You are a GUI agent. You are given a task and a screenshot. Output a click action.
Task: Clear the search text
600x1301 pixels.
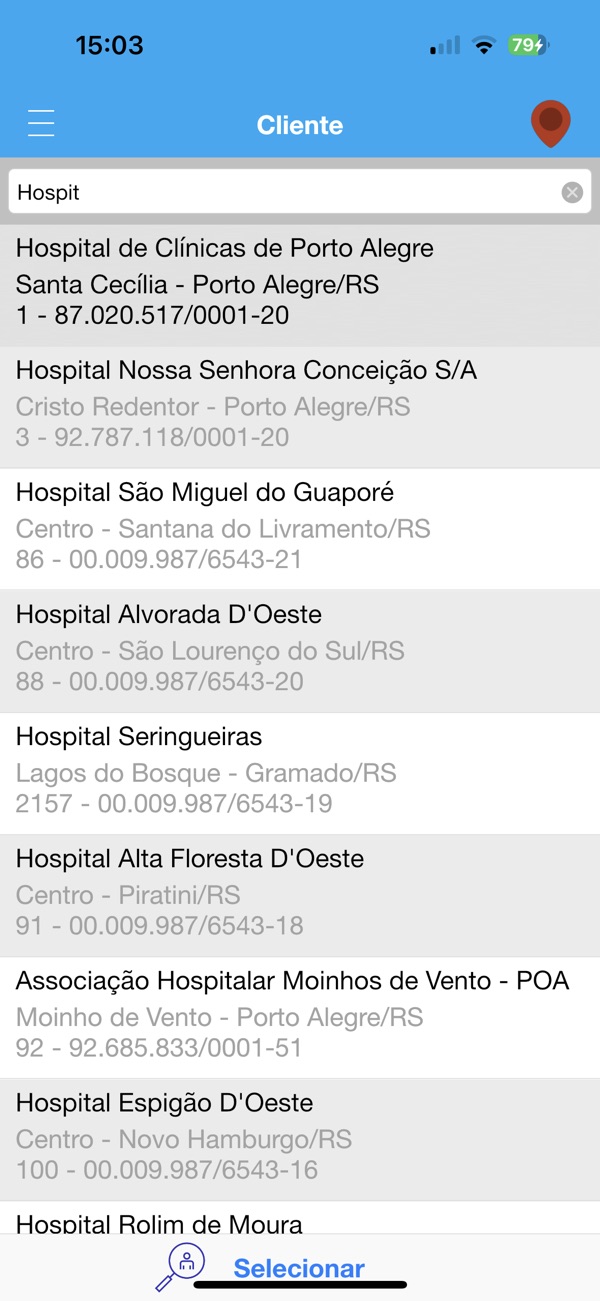click(572, 192)
